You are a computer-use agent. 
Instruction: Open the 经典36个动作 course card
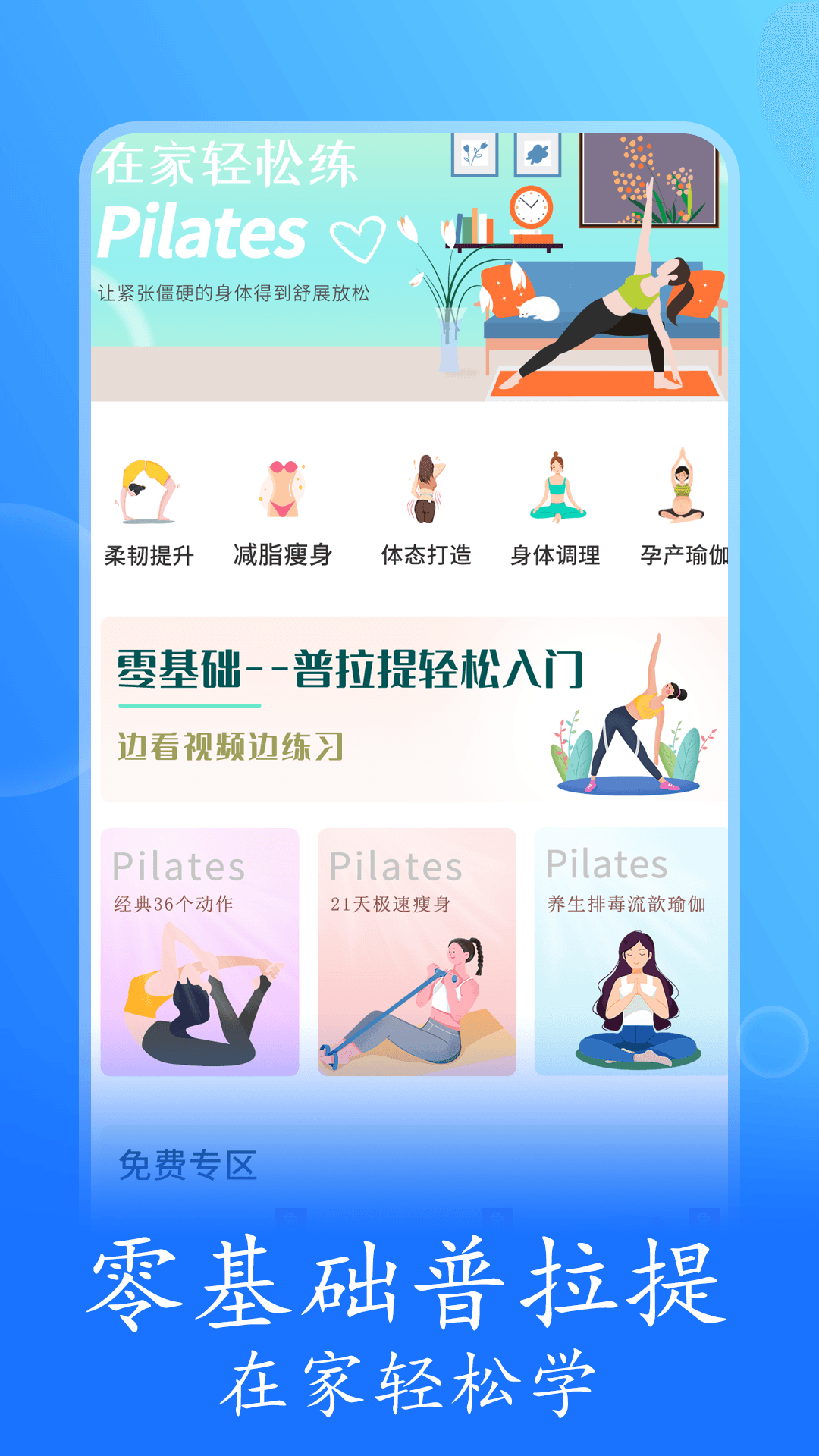tap(199, 948)
